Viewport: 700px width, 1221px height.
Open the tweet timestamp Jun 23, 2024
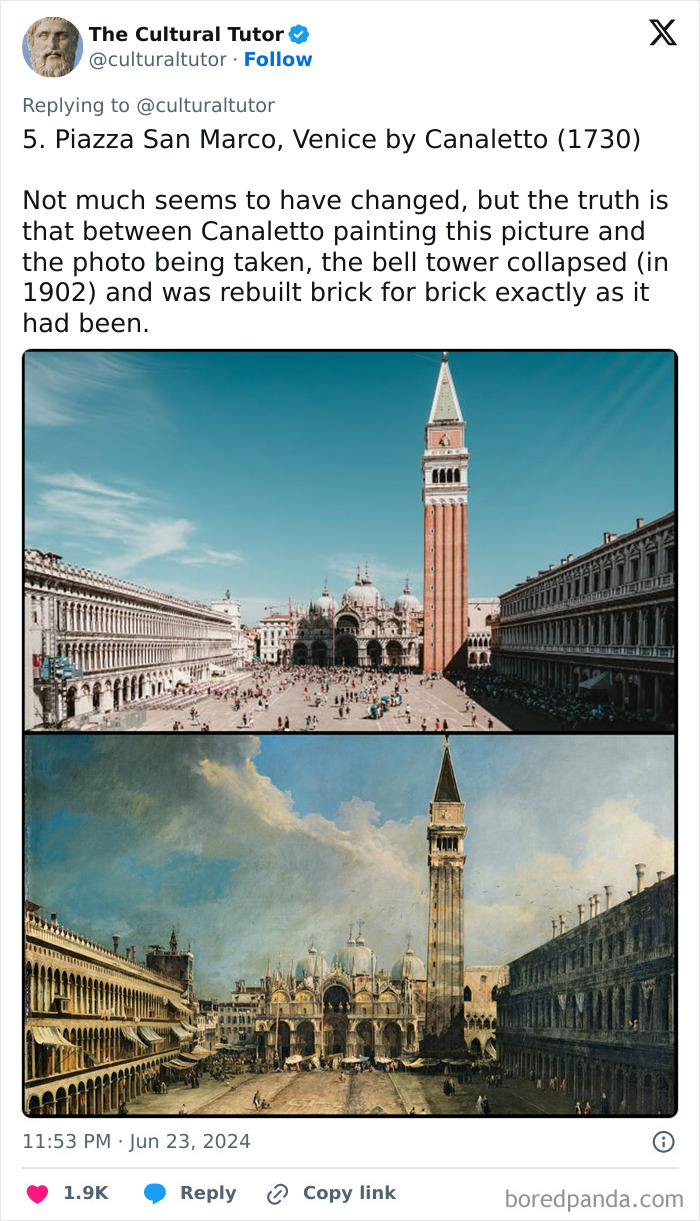136,1141
